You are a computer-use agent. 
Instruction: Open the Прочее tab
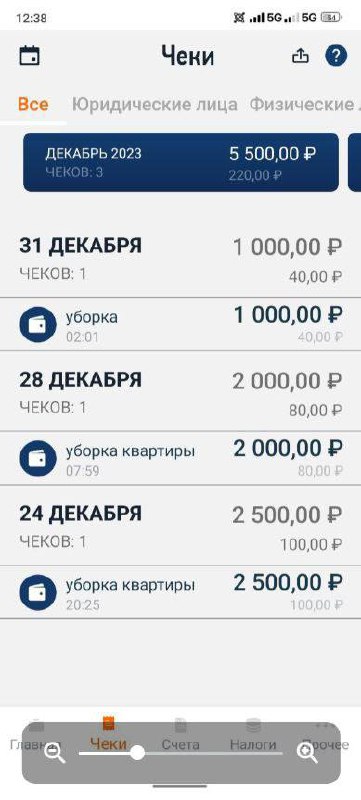click(325, 736)
